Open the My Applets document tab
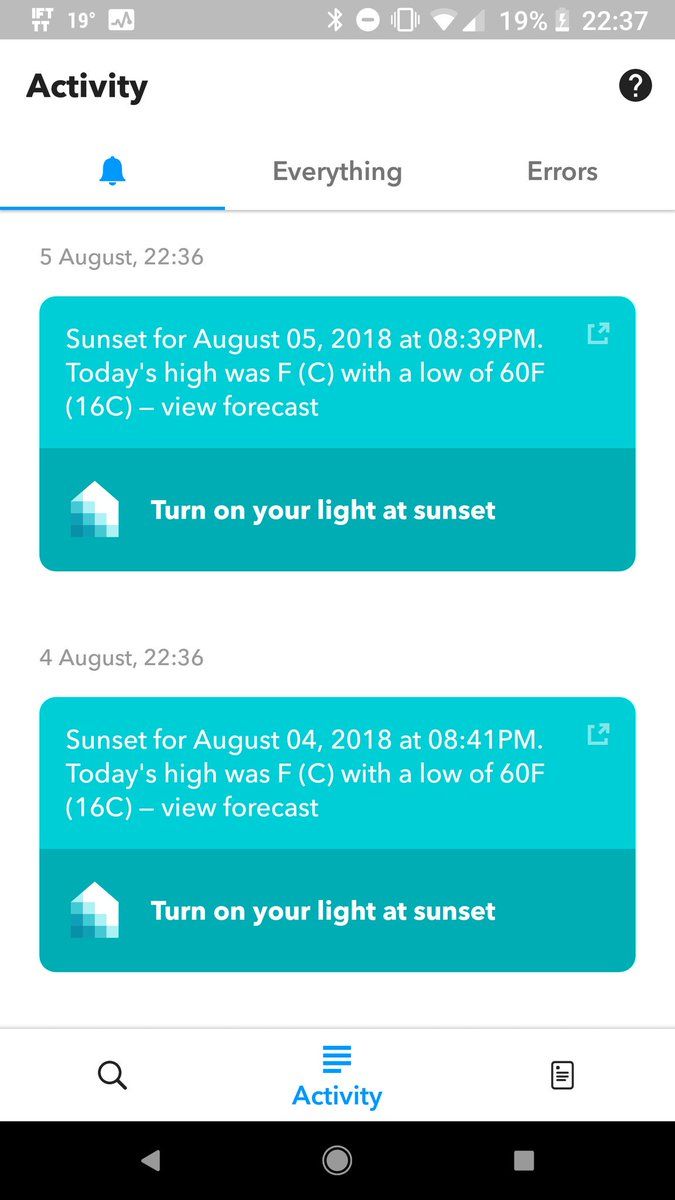Screen dimensions: 675x1200 (562, 1075)
